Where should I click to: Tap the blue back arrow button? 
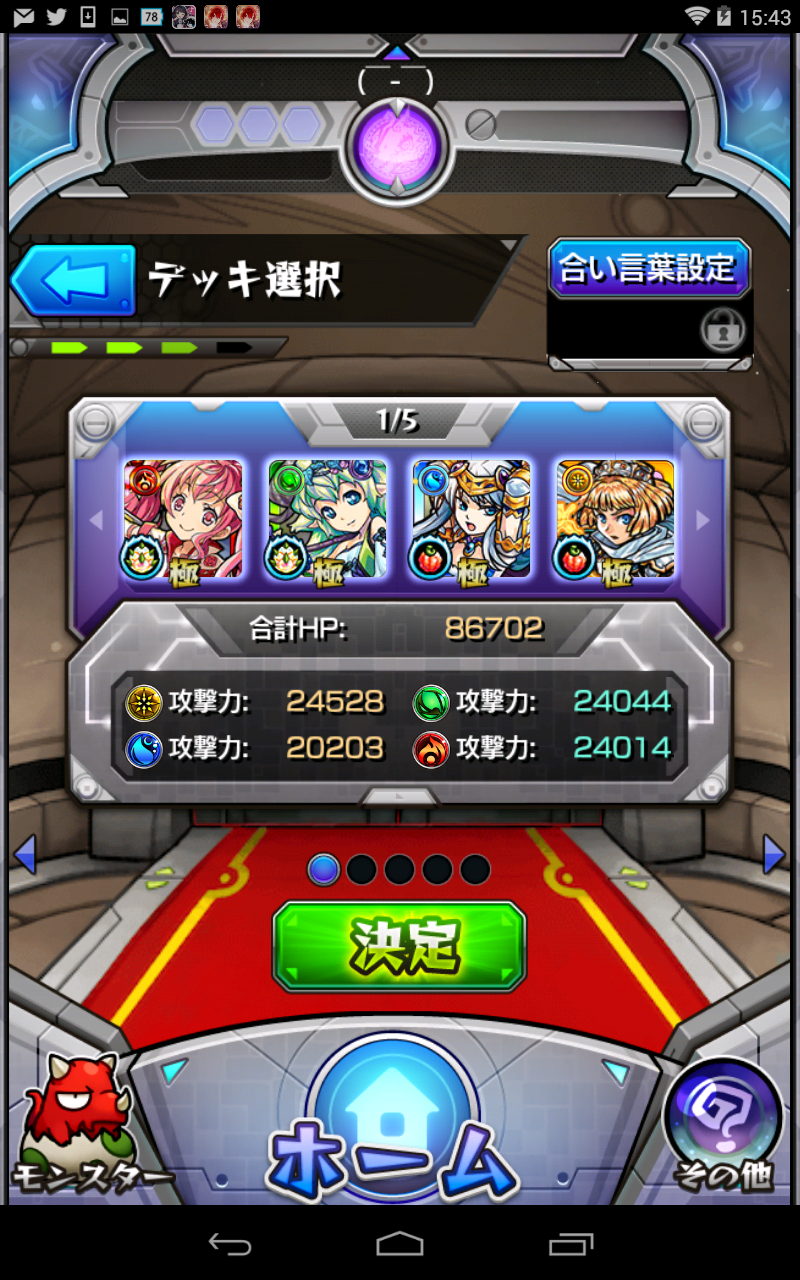tap(73, 281)
